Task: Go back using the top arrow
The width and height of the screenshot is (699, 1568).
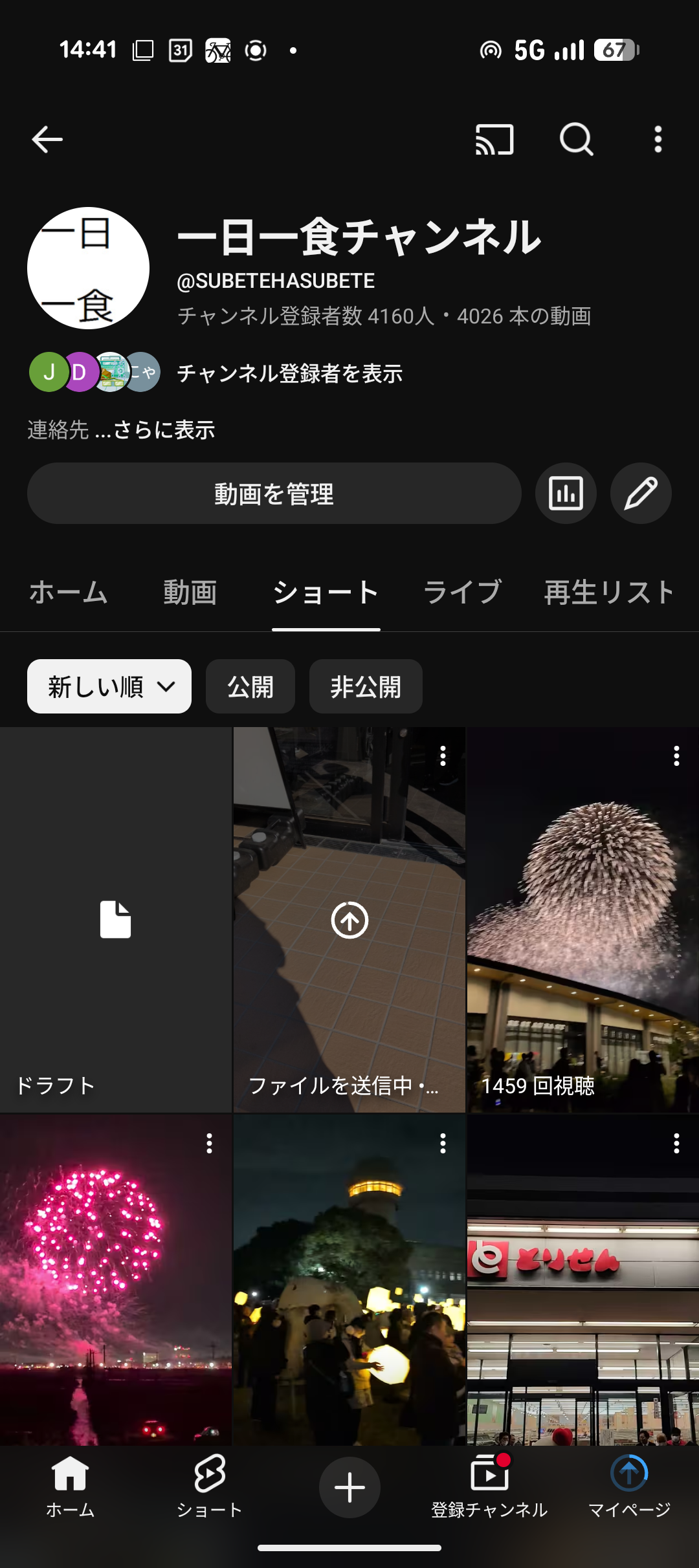Action: (47, 139)
